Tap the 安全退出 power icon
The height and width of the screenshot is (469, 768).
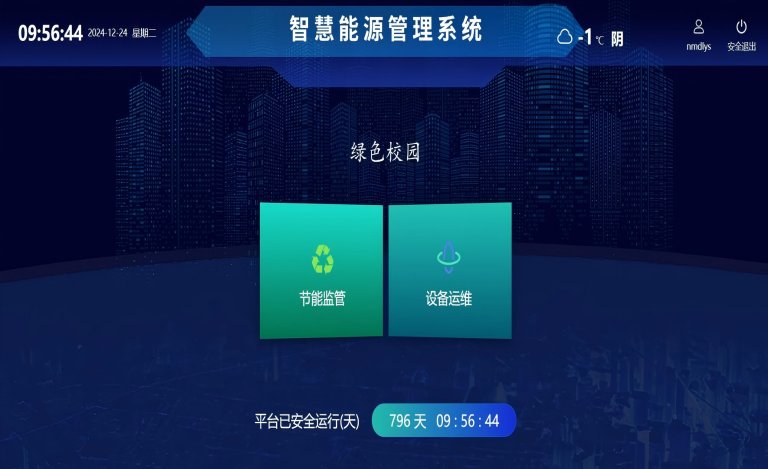coord(741,28)
